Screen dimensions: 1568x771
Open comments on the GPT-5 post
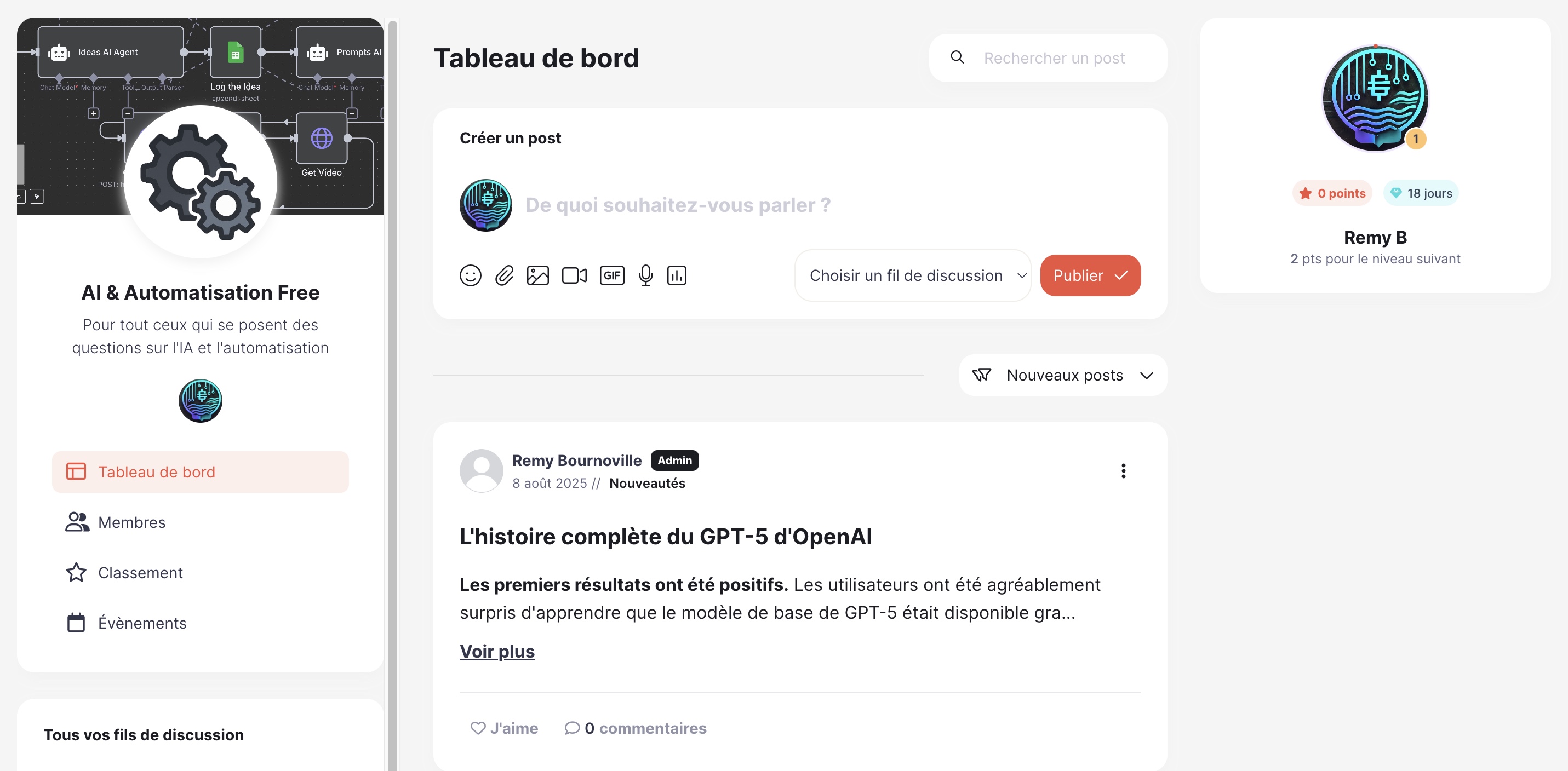636,728
